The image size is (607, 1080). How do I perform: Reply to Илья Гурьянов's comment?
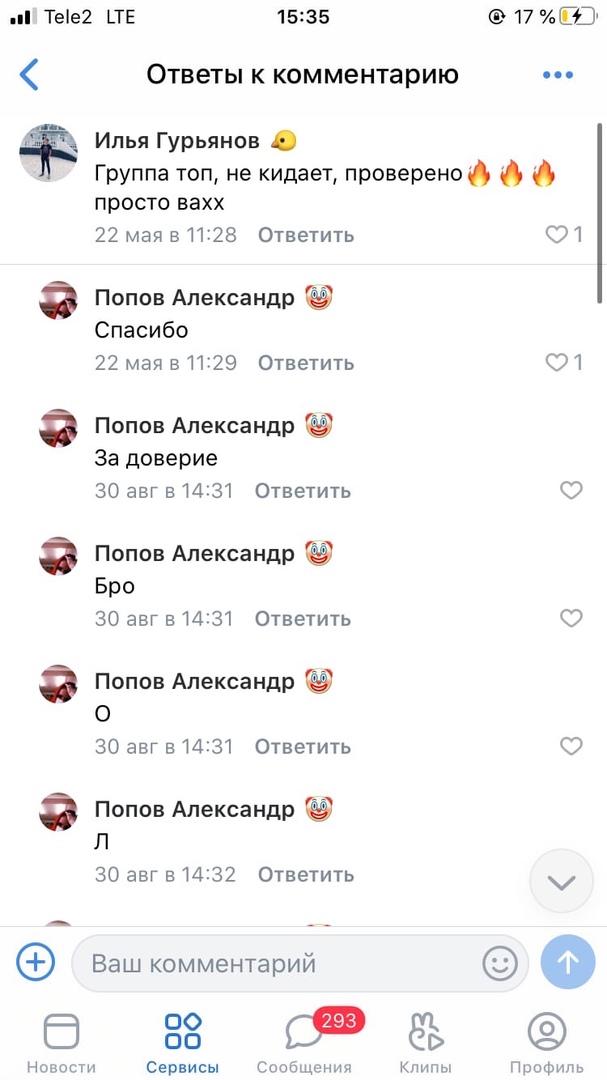(x=306, y=235)
